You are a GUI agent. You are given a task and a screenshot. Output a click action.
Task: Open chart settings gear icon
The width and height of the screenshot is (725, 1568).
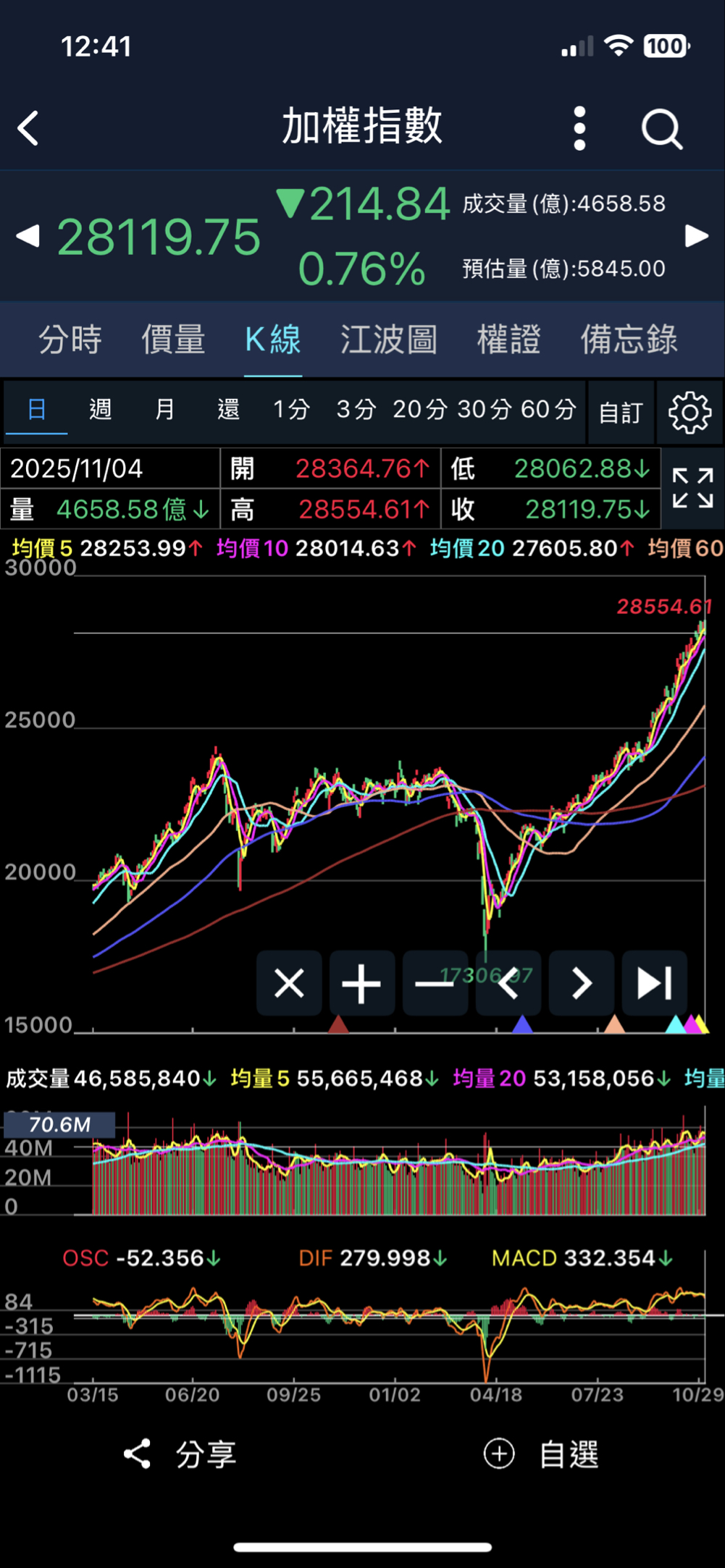click(x=690, y=413)
